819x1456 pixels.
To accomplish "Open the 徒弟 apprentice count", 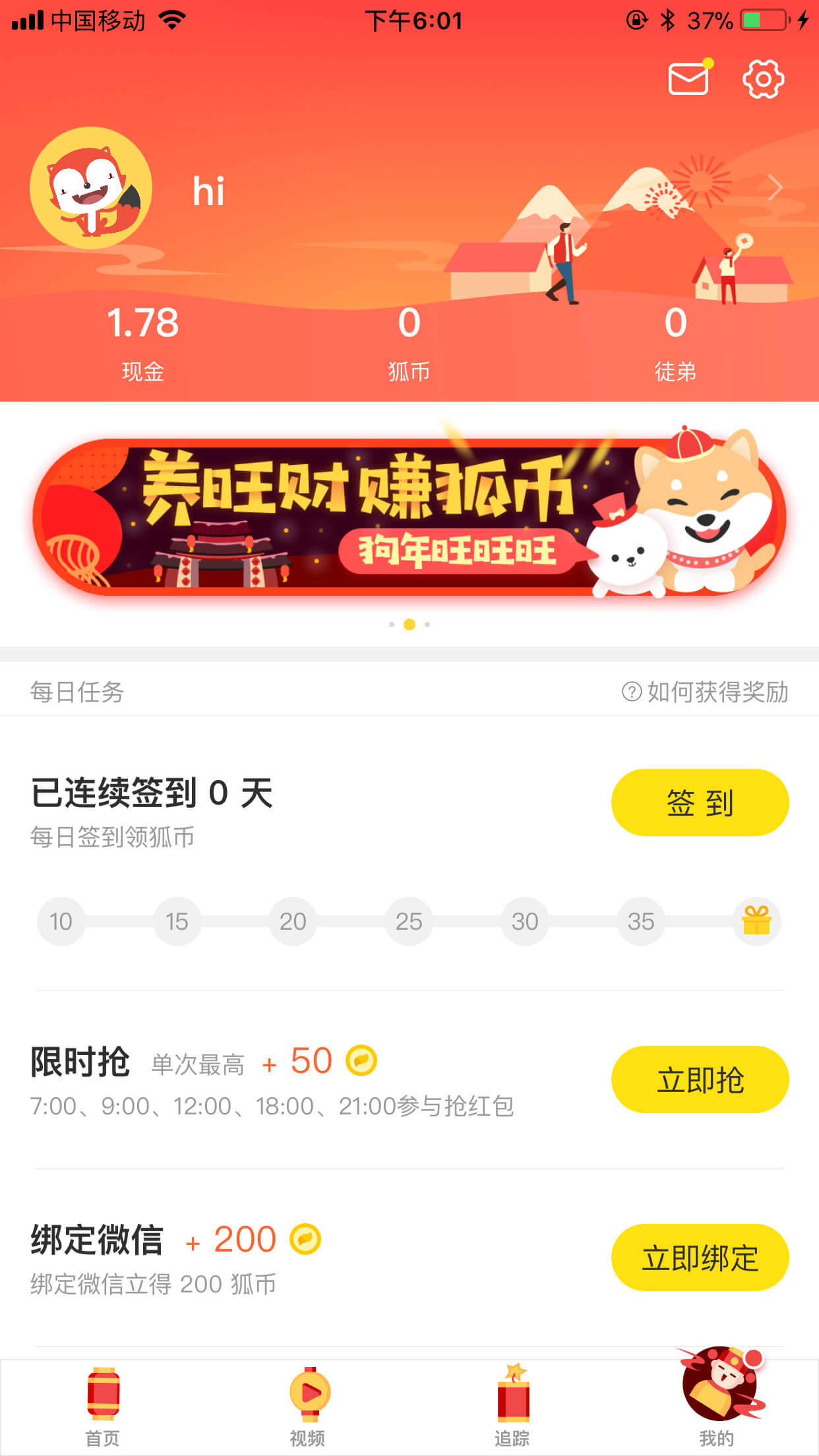I will (x=675, y=343).
